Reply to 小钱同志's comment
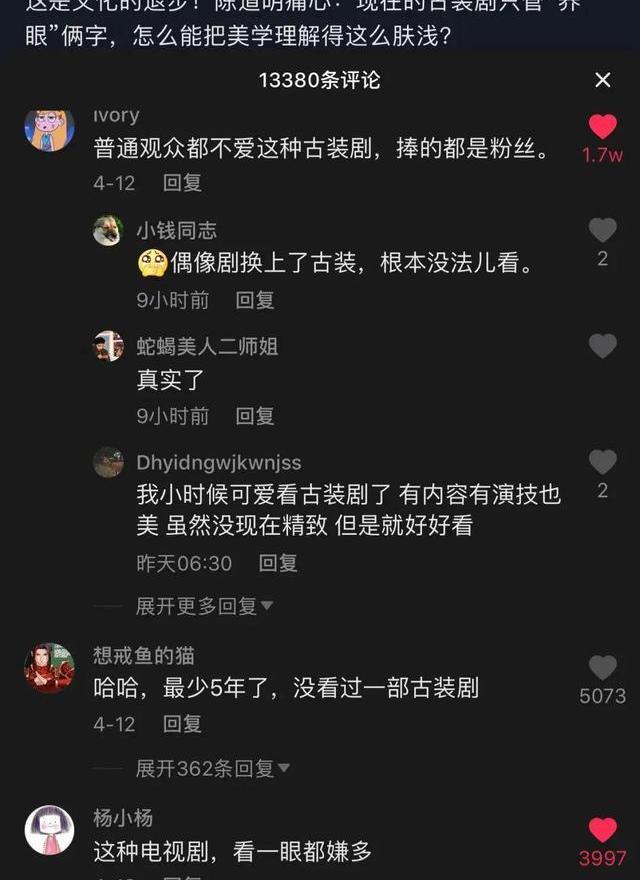Viewport: 640px width, 880px height. [254, 300]
